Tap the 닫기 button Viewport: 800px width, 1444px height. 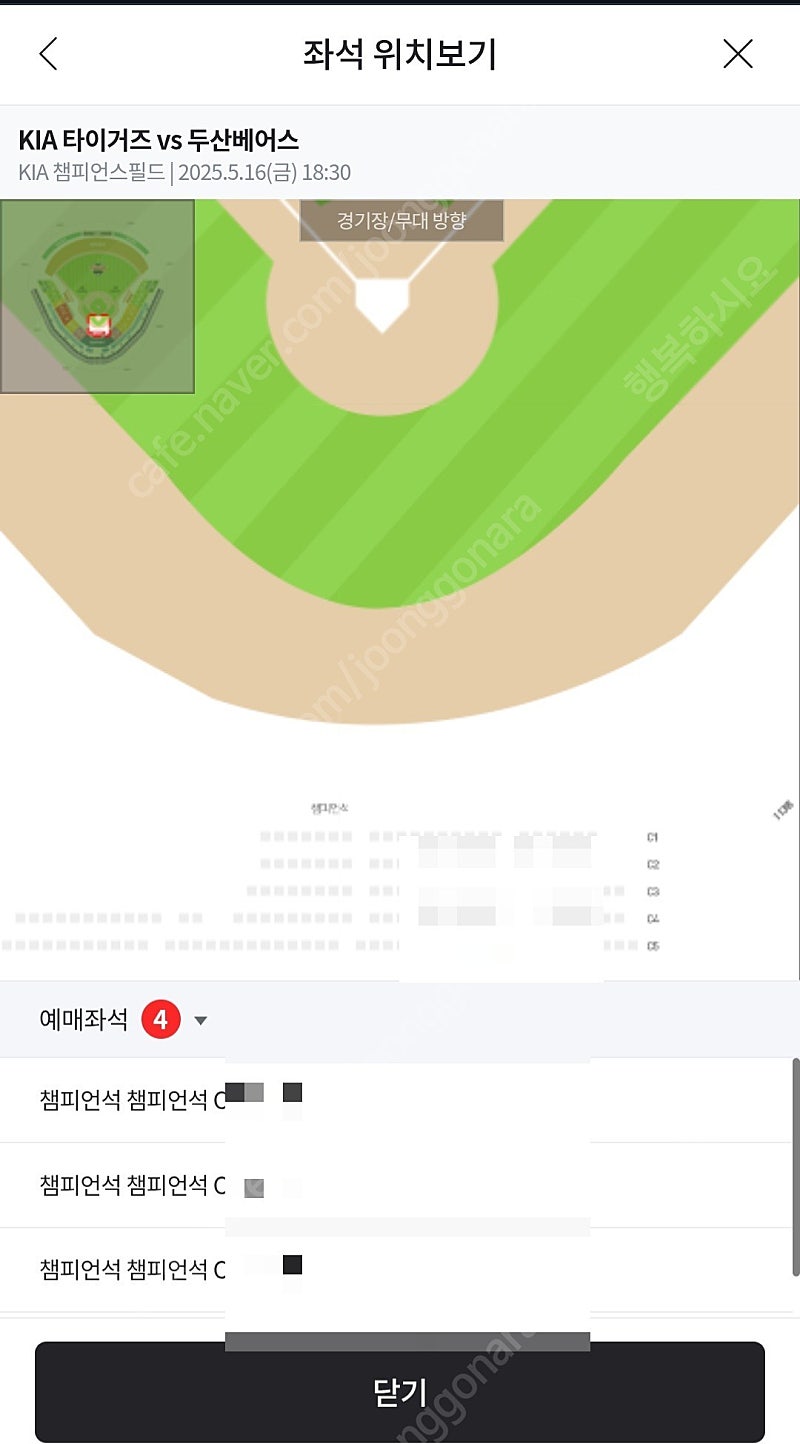coord(400,1392)
